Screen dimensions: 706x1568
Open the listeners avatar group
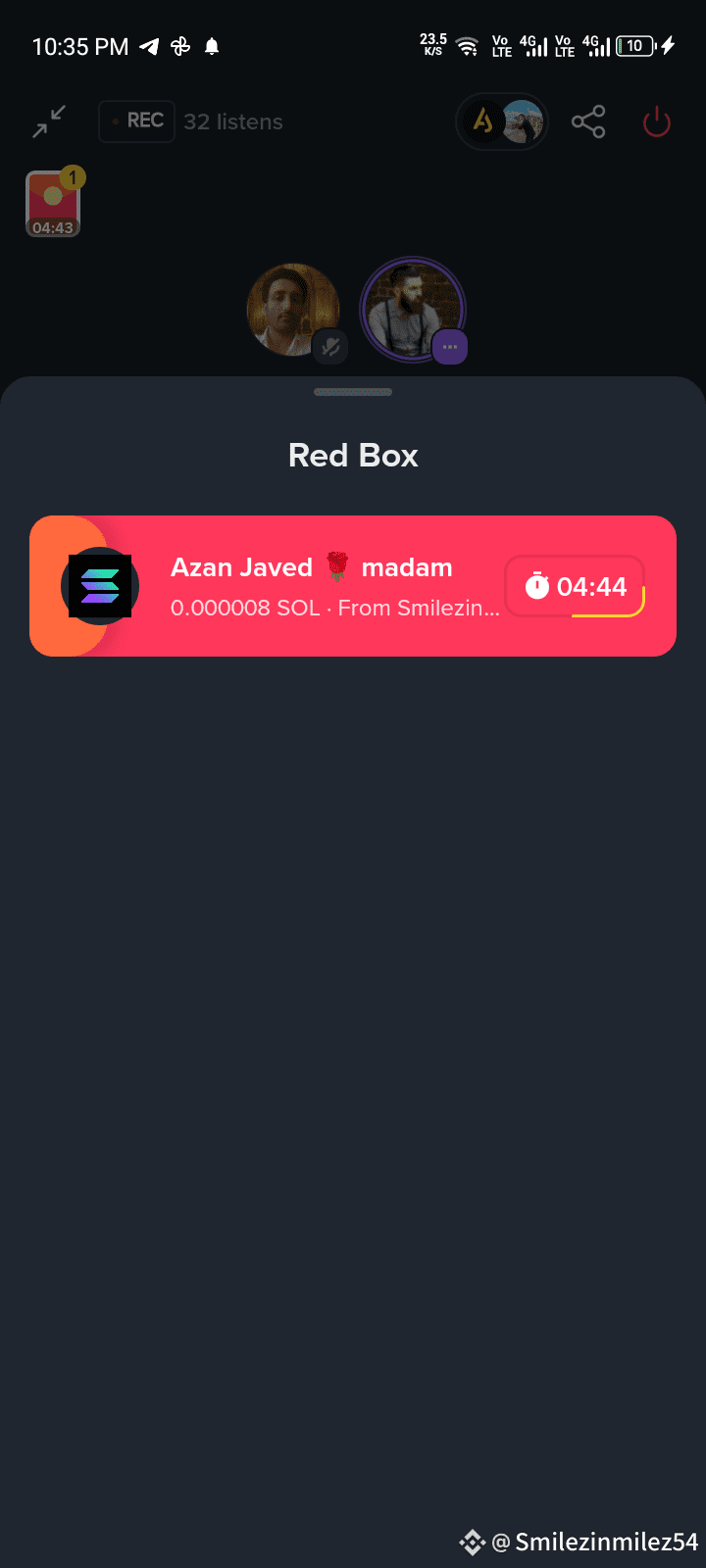point(502,122)
